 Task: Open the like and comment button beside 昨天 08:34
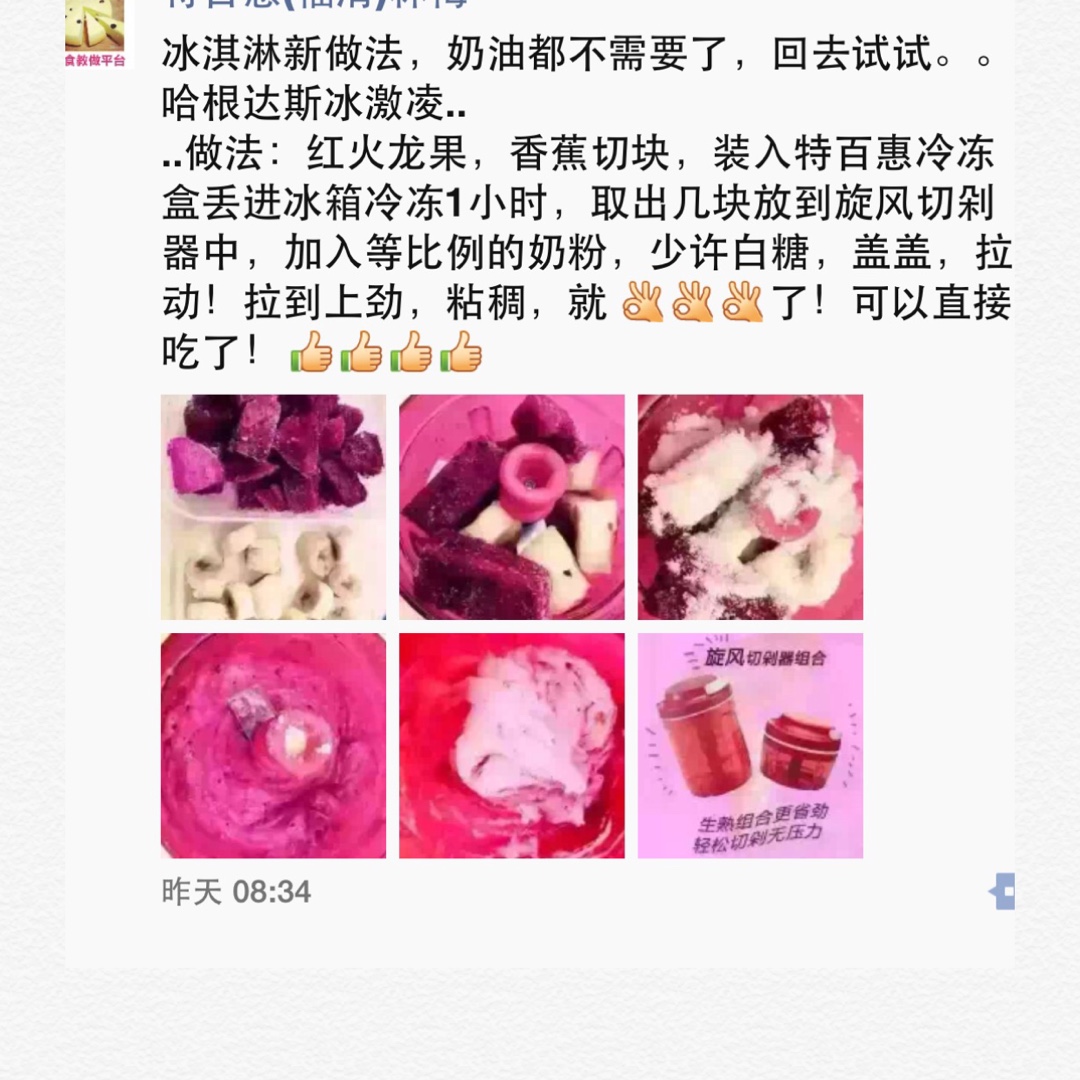tap(1002, 891)
